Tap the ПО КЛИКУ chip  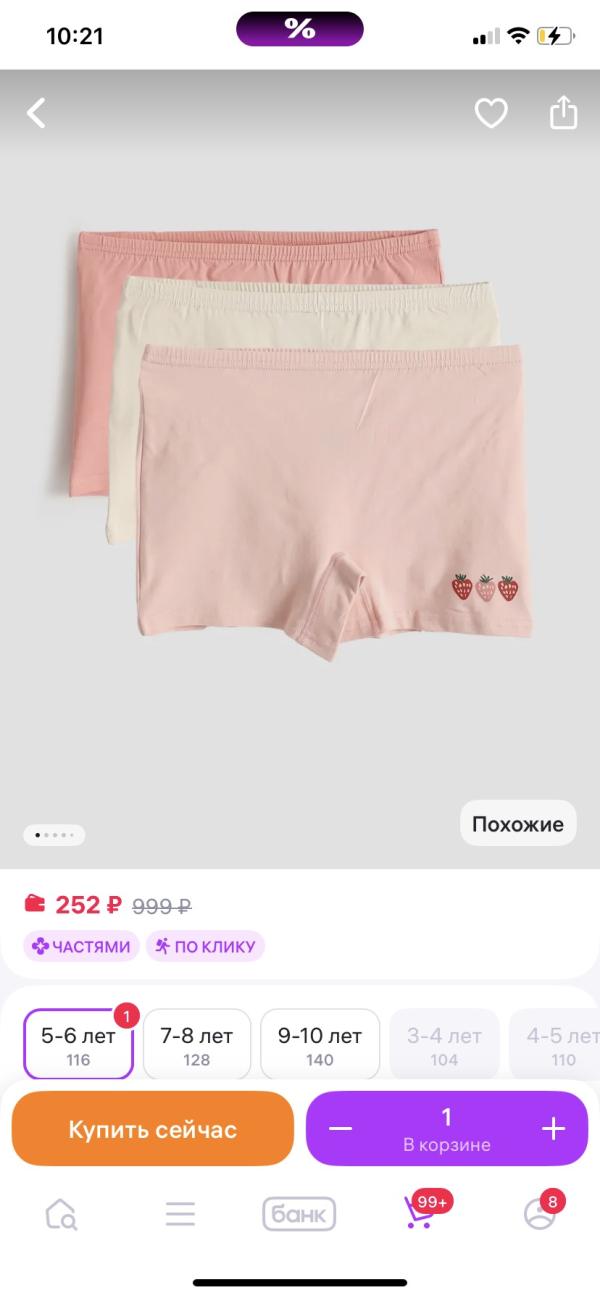tap(206, 946)
